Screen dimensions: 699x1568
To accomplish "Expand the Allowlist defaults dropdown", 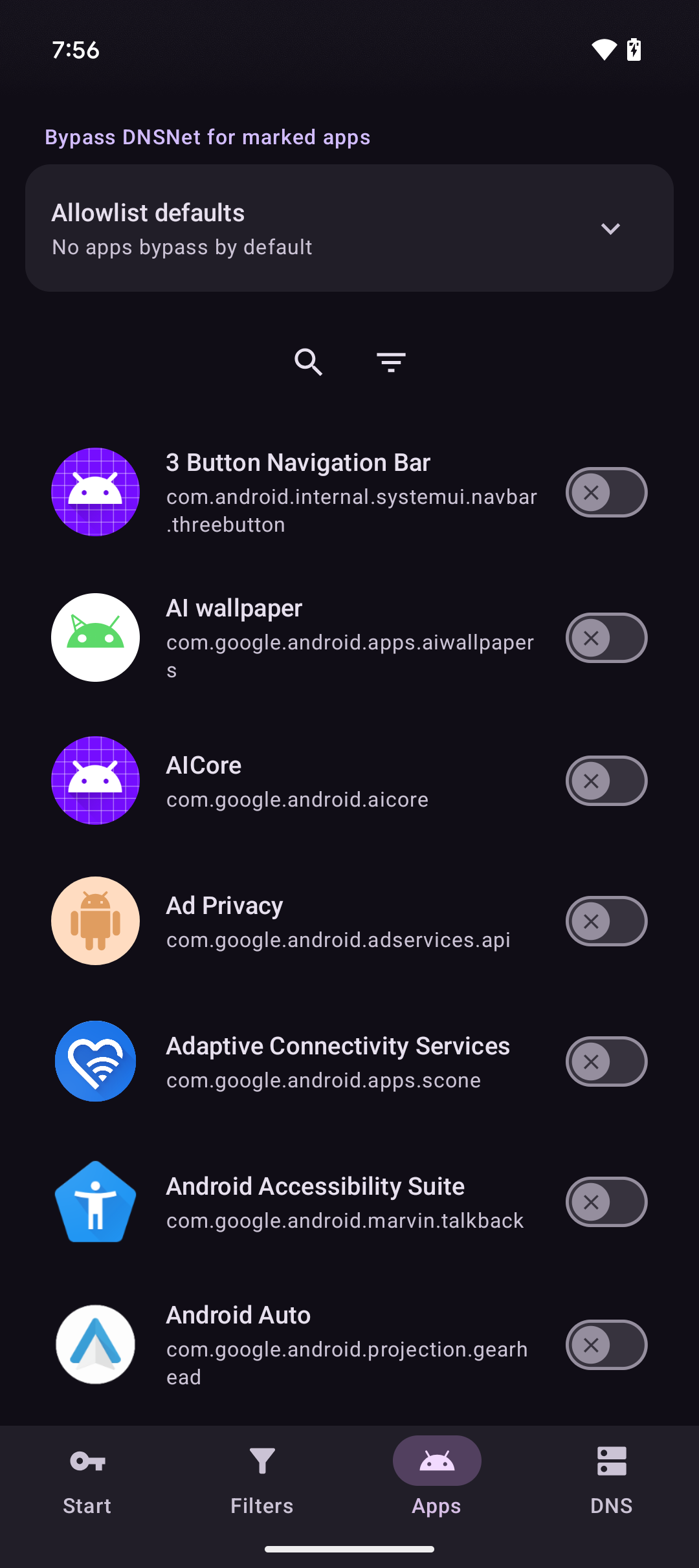I will 610,228.
